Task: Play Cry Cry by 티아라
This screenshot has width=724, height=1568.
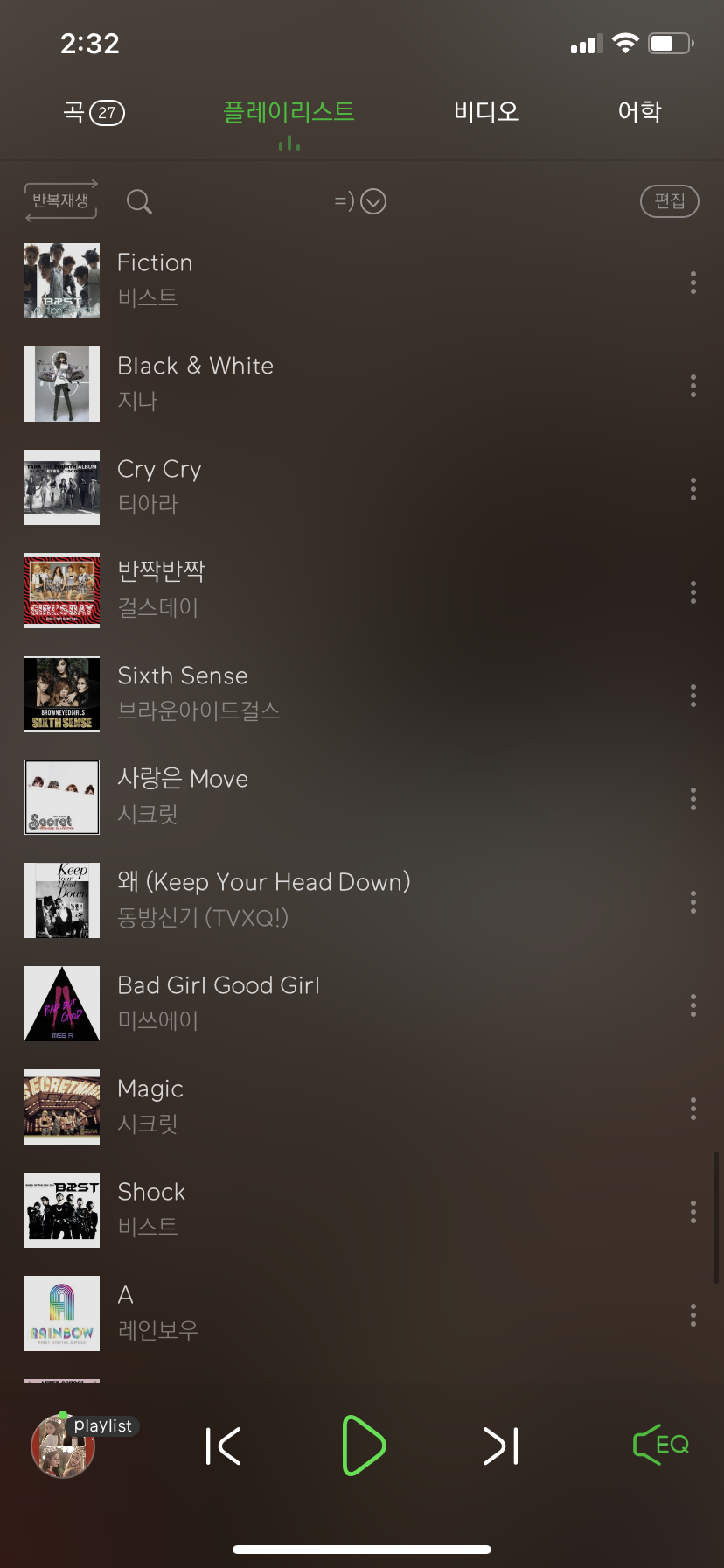Action: 159,486
